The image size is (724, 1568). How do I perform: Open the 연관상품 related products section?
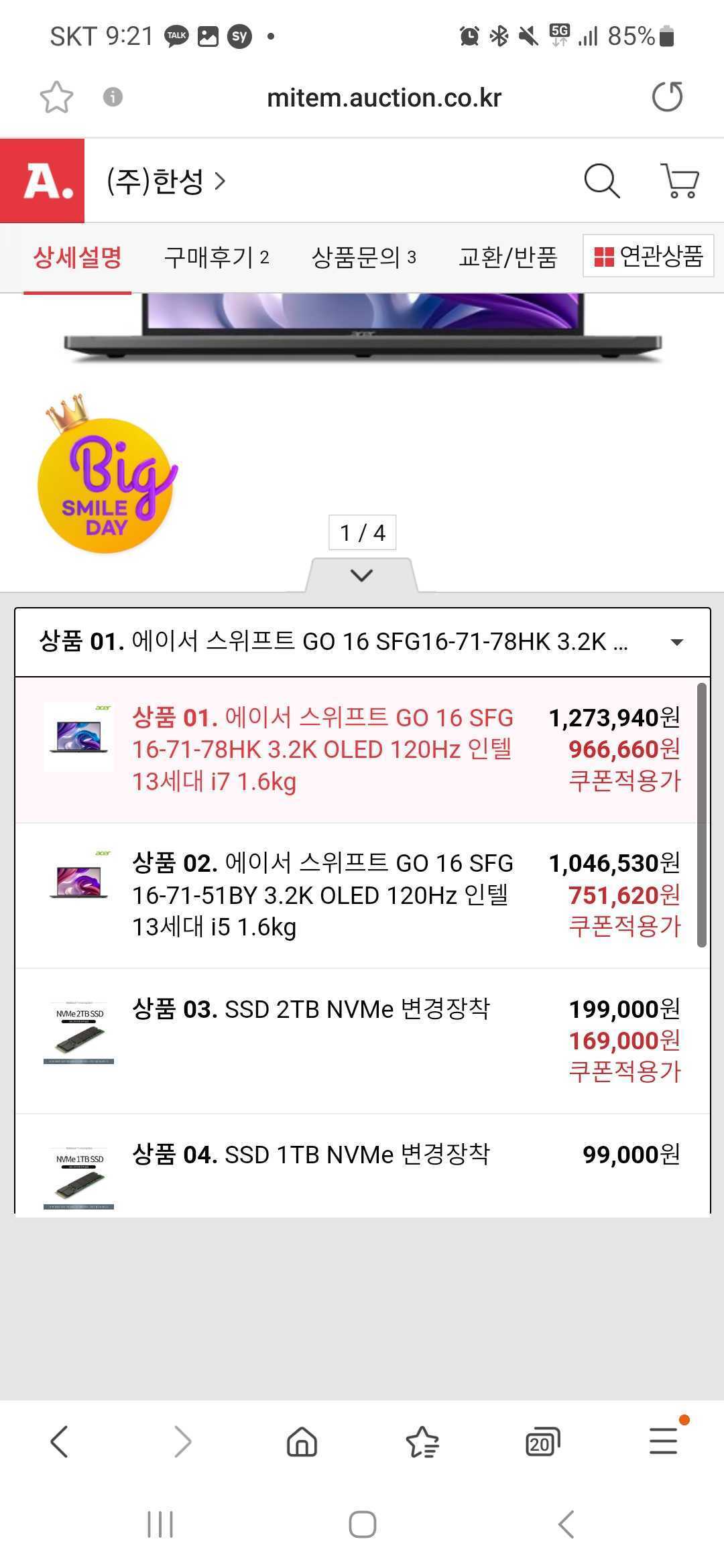[x=648, y=257]
